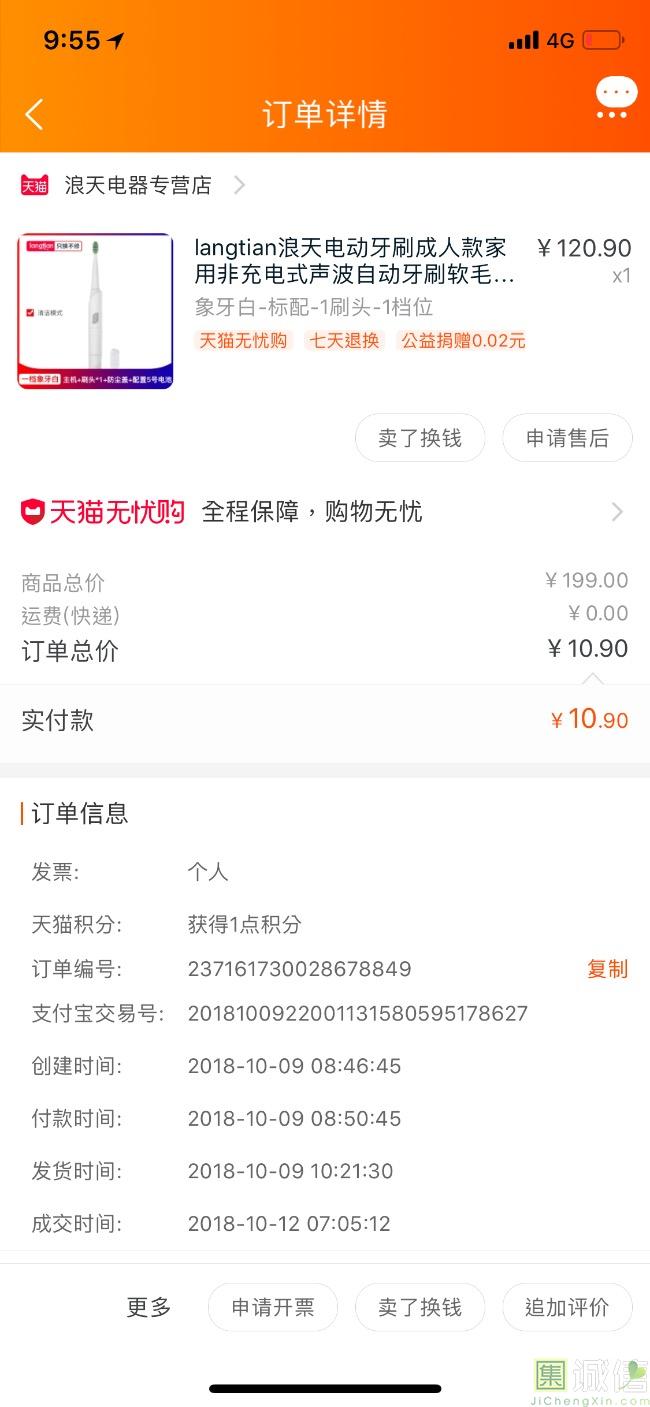The height and width of the screenshot is (1407, 650).
Task: Open 浪天电器专营店 store page
Action: tap(138, 185)
